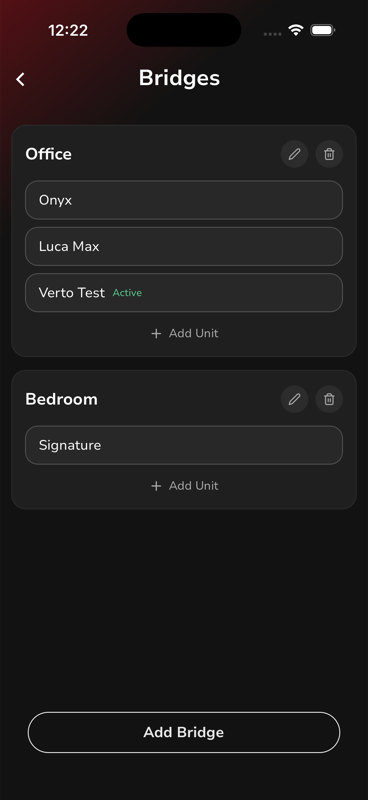Edit the Office bridge

pos(295,154)
